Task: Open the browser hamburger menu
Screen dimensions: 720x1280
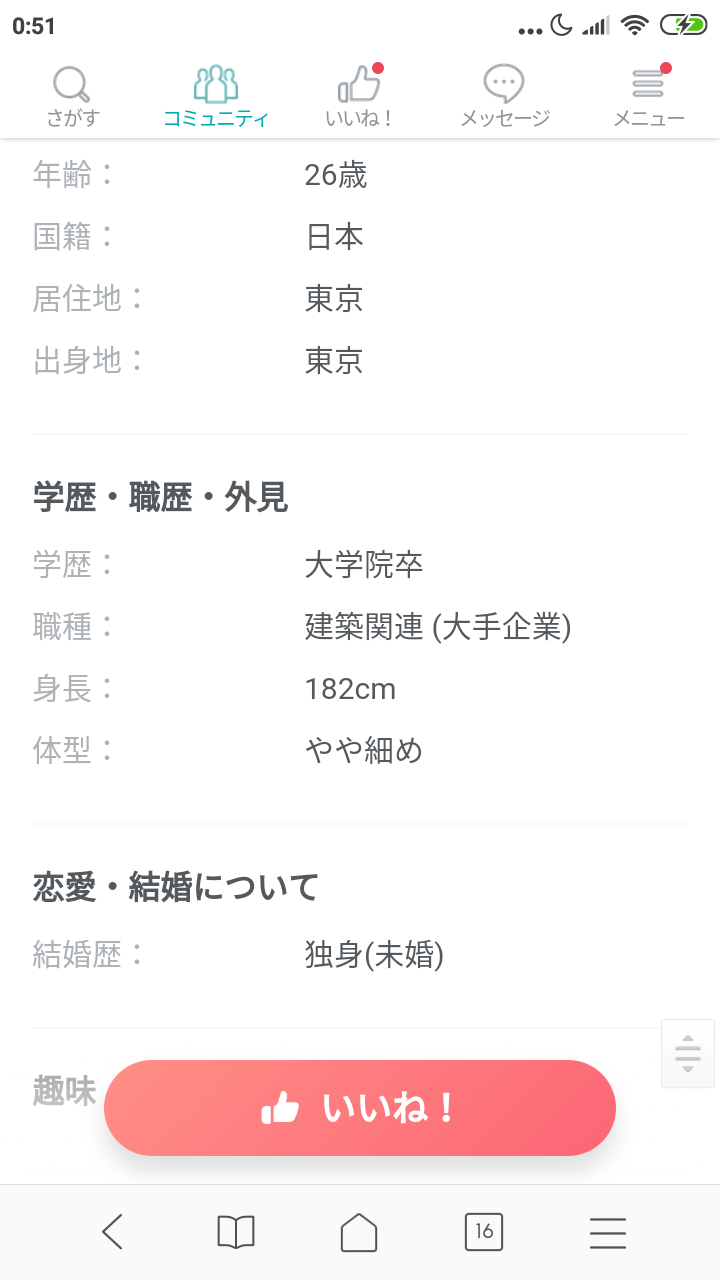Action: 608,1233
